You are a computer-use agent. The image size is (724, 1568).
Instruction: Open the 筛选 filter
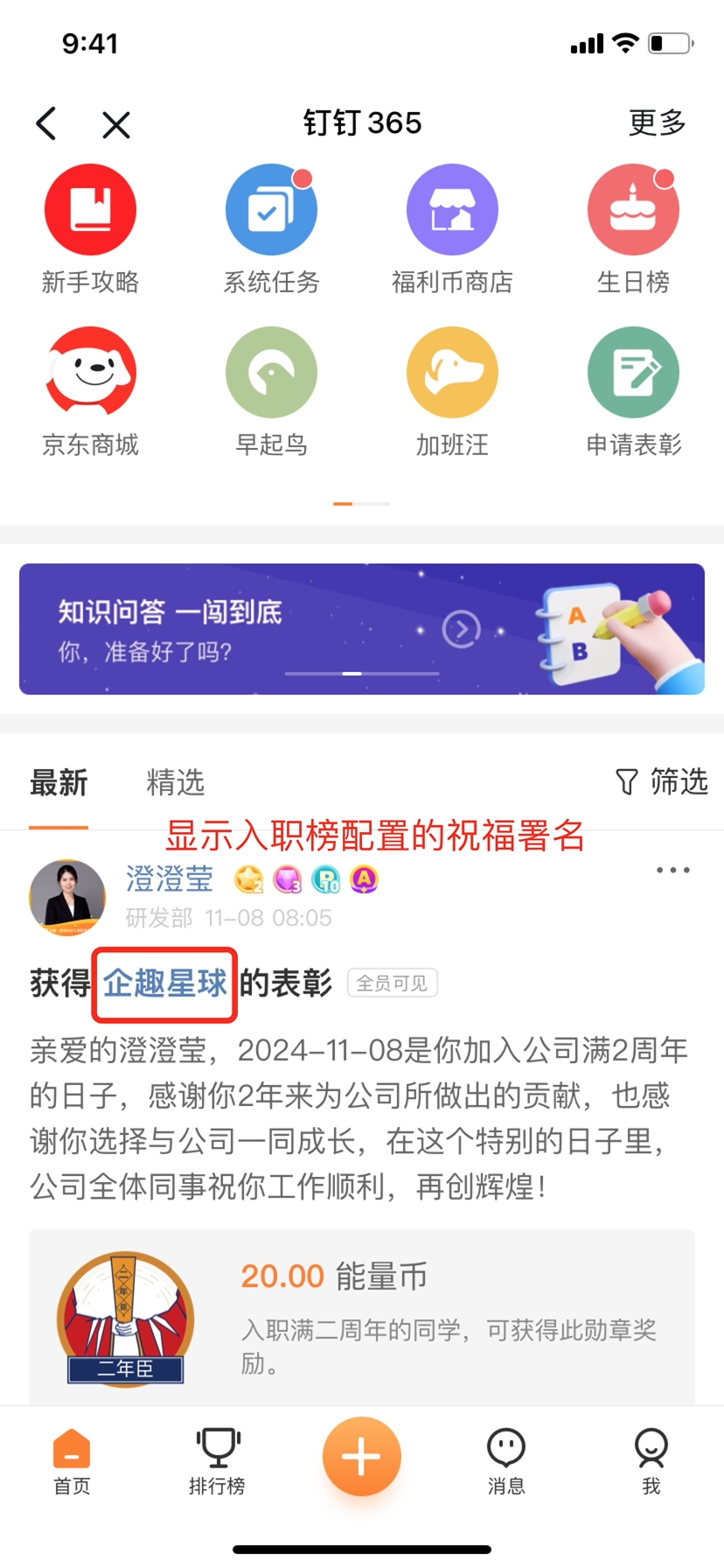point(662,781)
